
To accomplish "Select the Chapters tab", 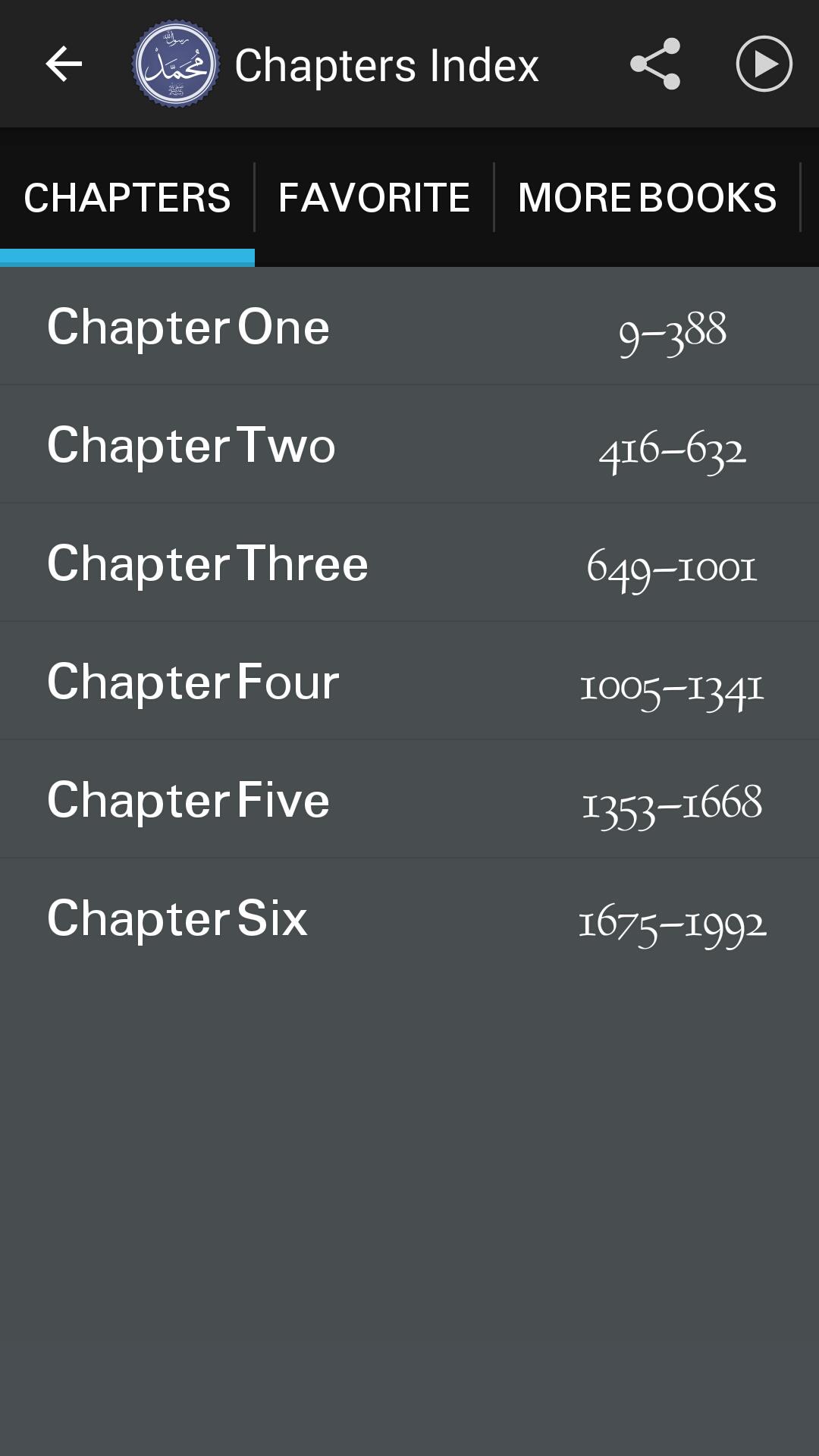I will (x=127, y=198).
